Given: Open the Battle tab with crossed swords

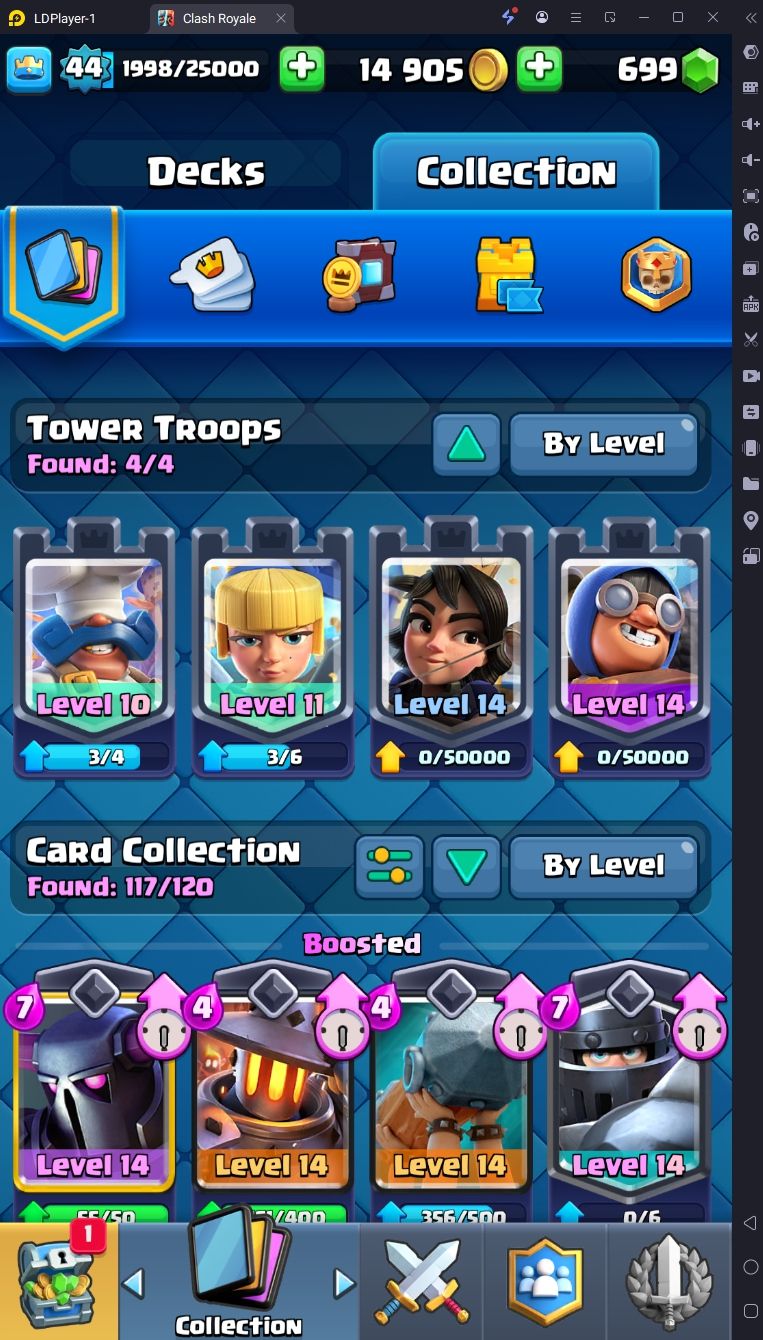Looking at the screenshot, I should [x=421, y=1281].
